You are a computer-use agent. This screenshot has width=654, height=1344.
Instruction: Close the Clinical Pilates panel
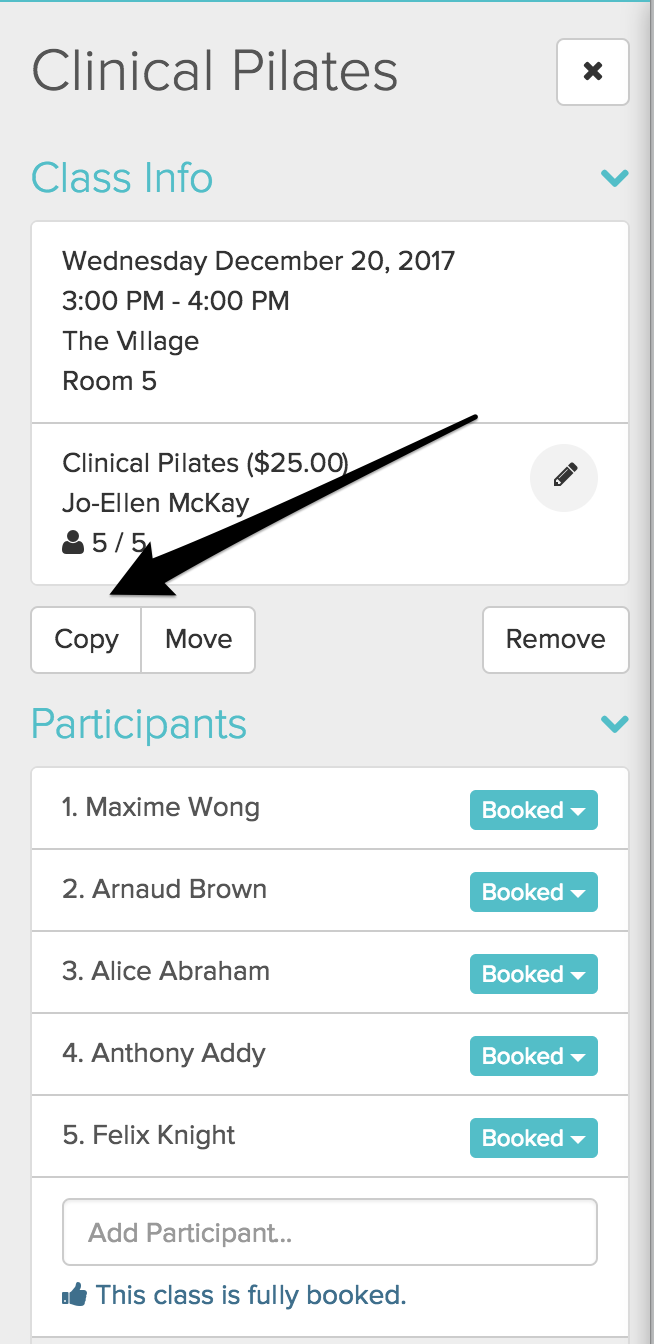(593, 72)
